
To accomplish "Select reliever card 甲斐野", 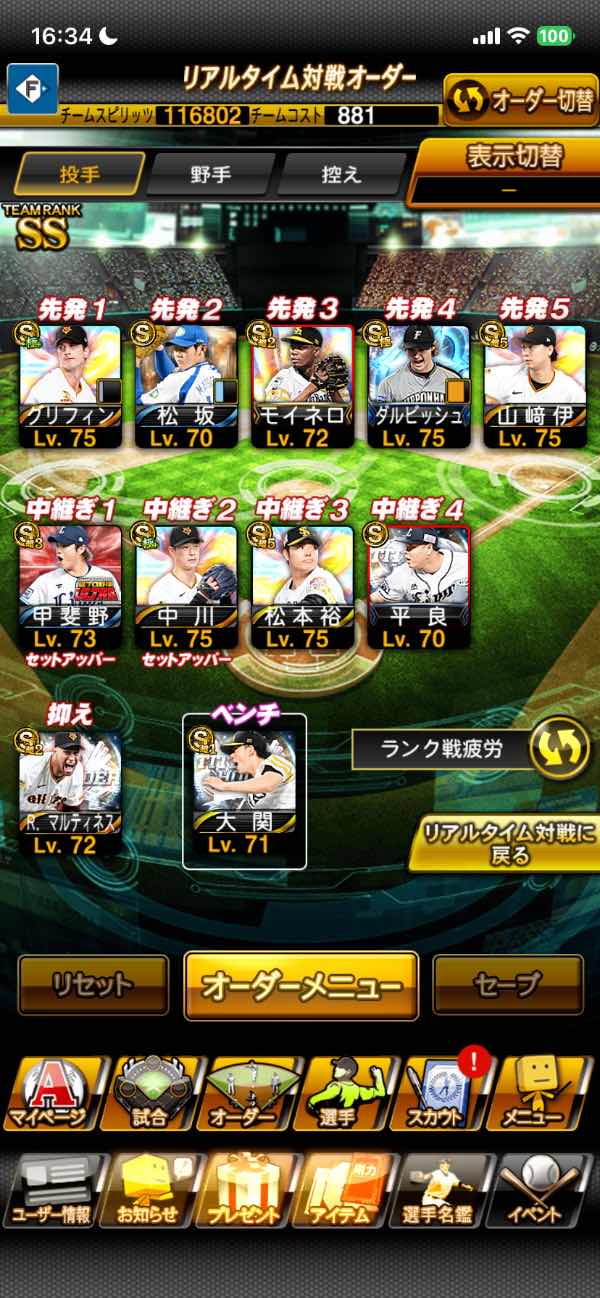I will [70, 587].
